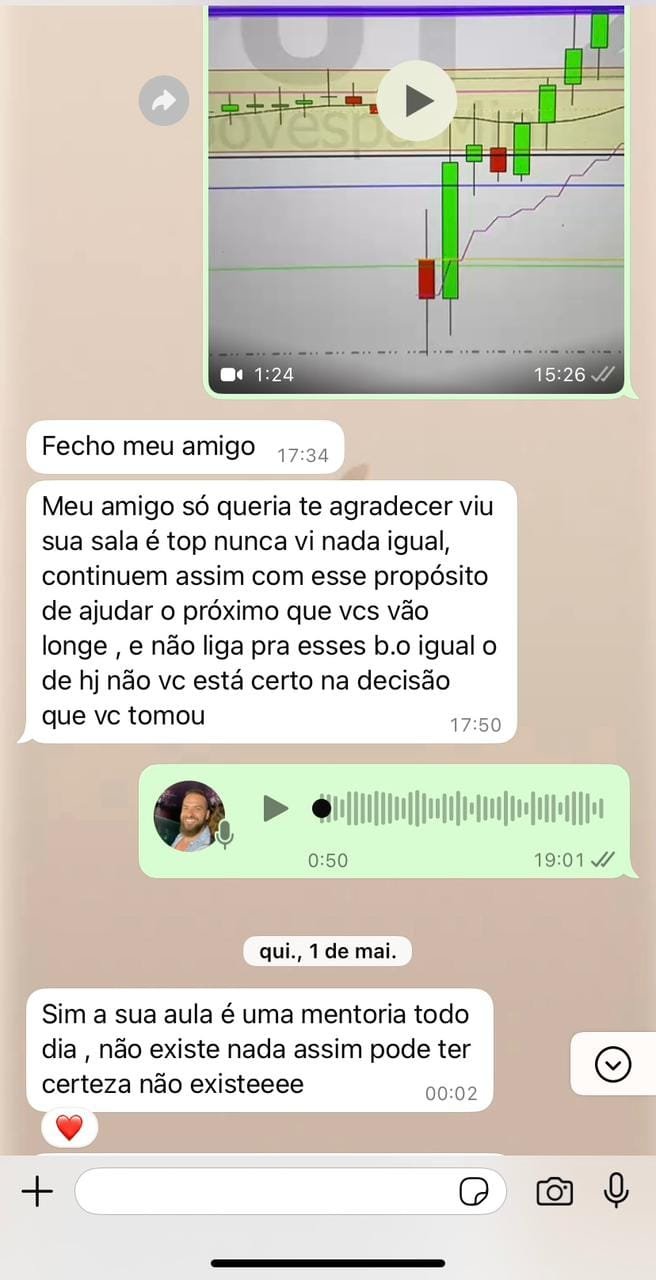Open the camera to take a photo
Viewport: 656px width, 1280px height.
[554, 1191]
